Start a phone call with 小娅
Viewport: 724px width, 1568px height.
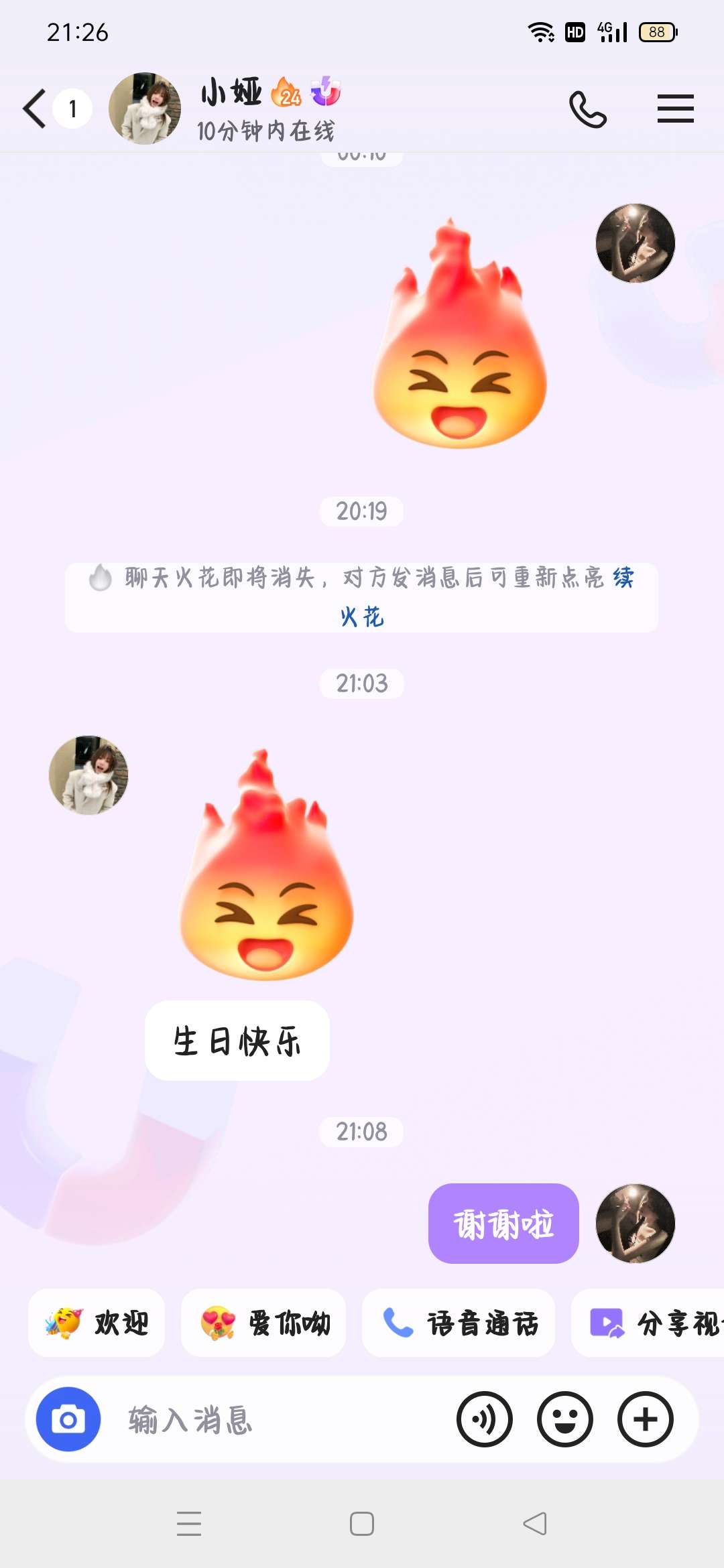(x=588, y=109)
